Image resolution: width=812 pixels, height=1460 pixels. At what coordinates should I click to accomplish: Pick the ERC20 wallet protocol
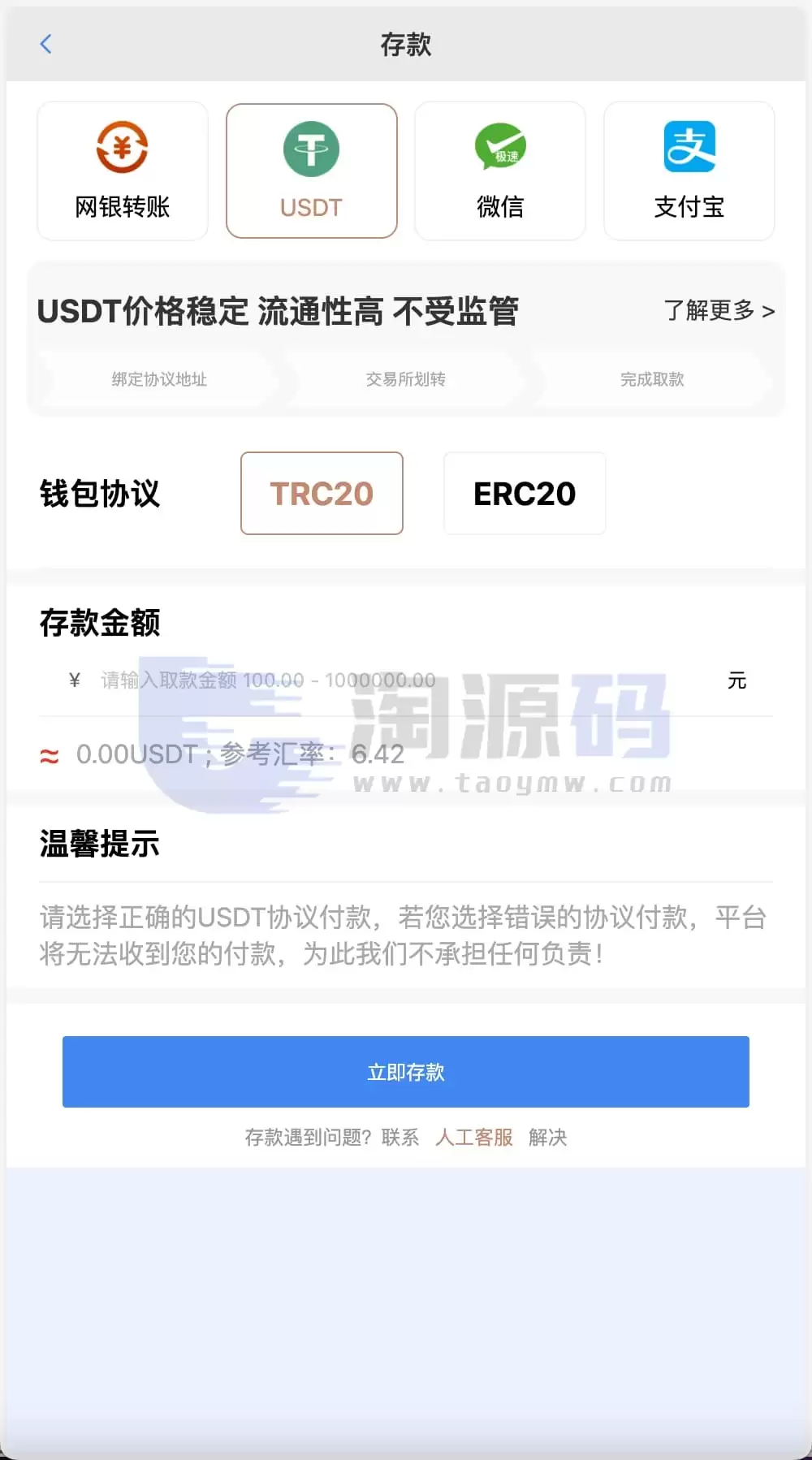525,494
